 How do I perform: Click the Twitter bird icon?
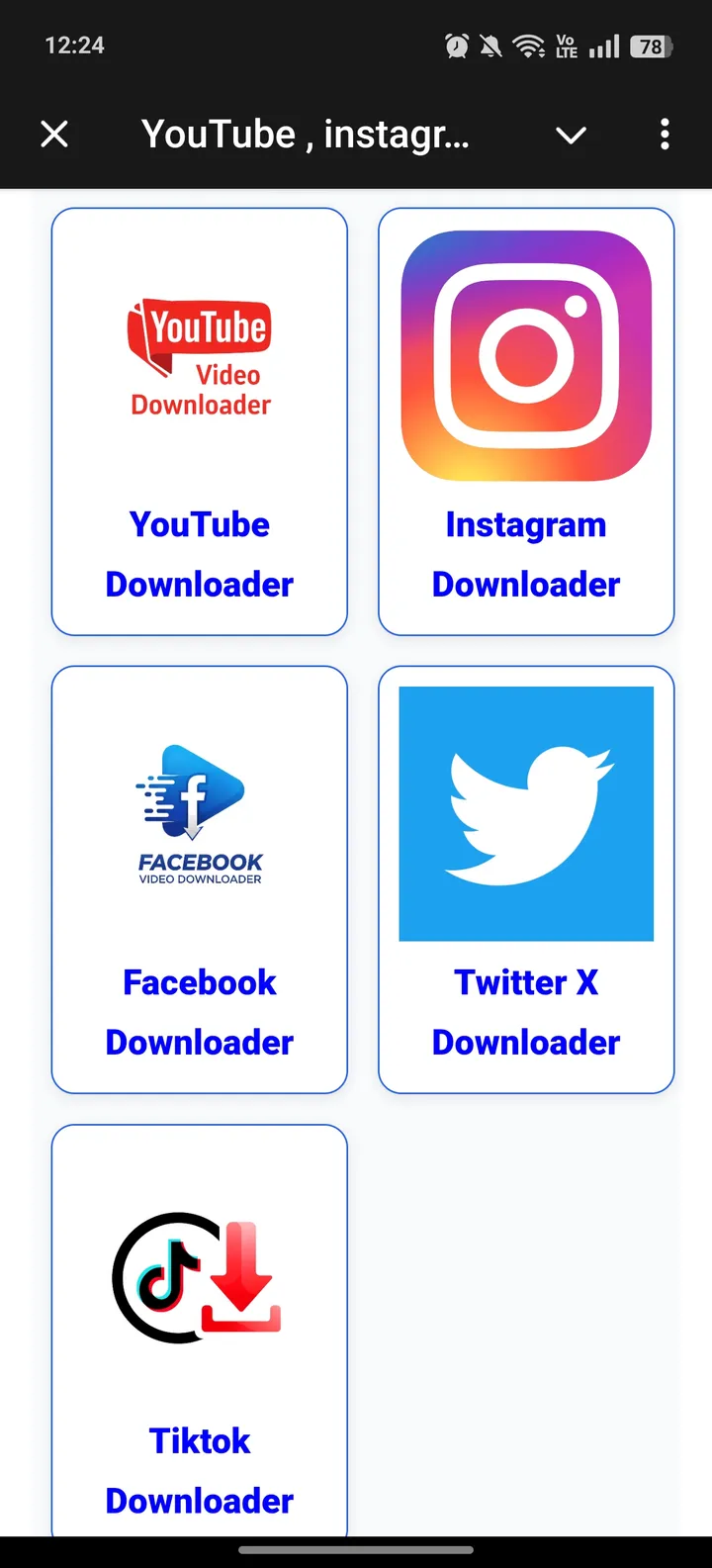(525, 811)
